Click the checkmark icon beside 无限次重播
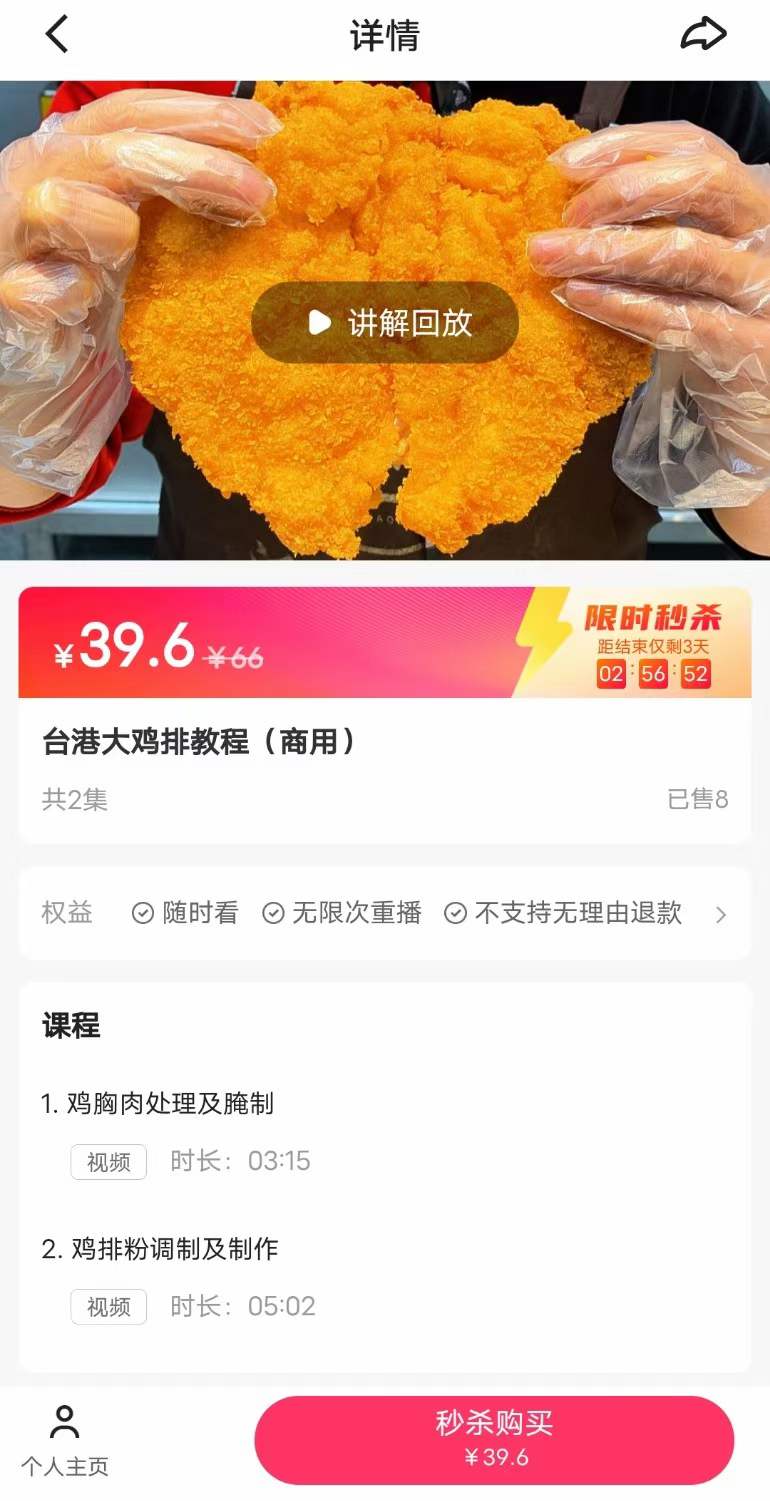The height and width of the screenshot is (1501, 770). click(x=273, y=913)
